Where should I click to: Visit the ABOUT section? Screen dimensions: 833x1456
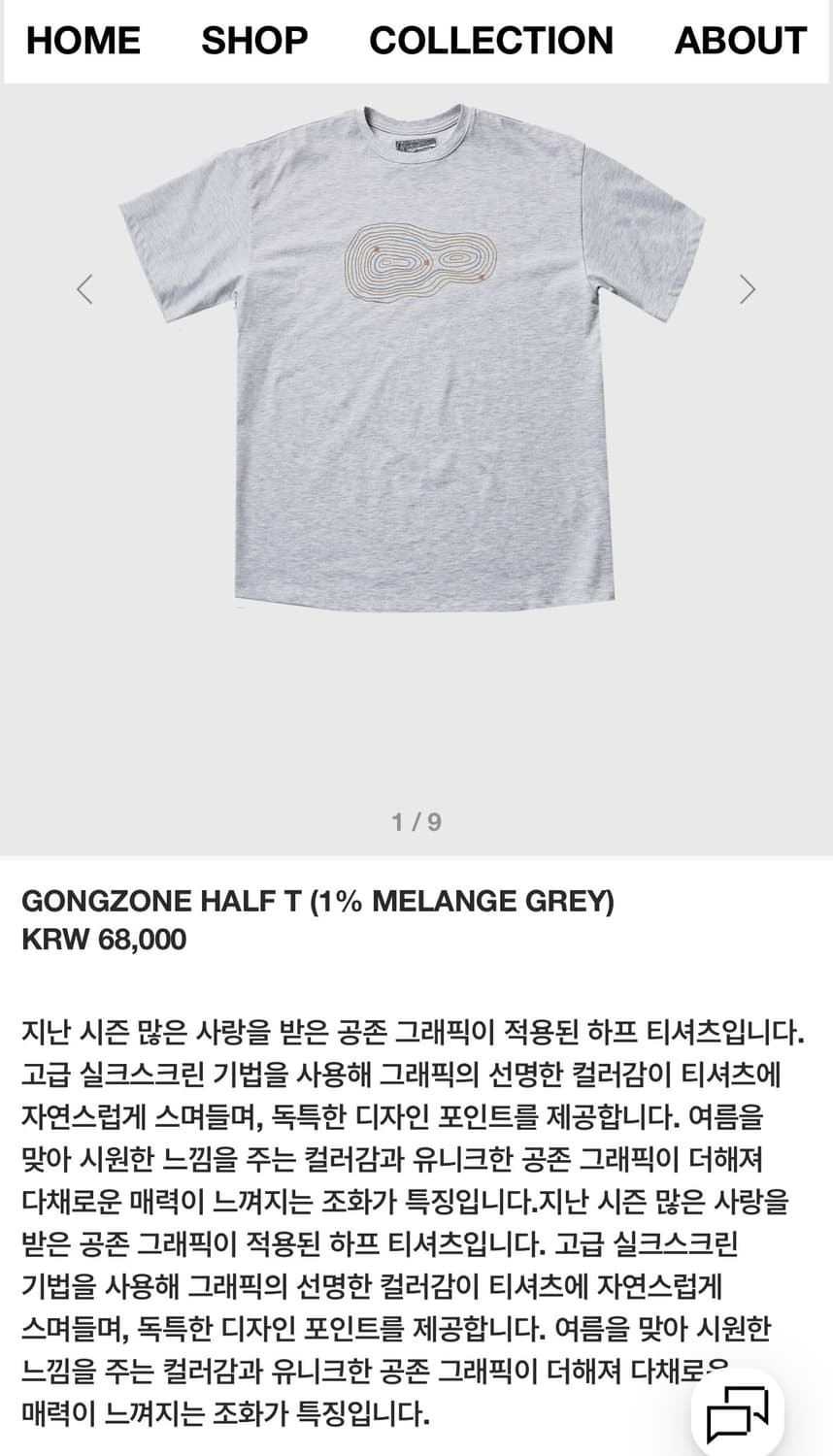[740, 41]
